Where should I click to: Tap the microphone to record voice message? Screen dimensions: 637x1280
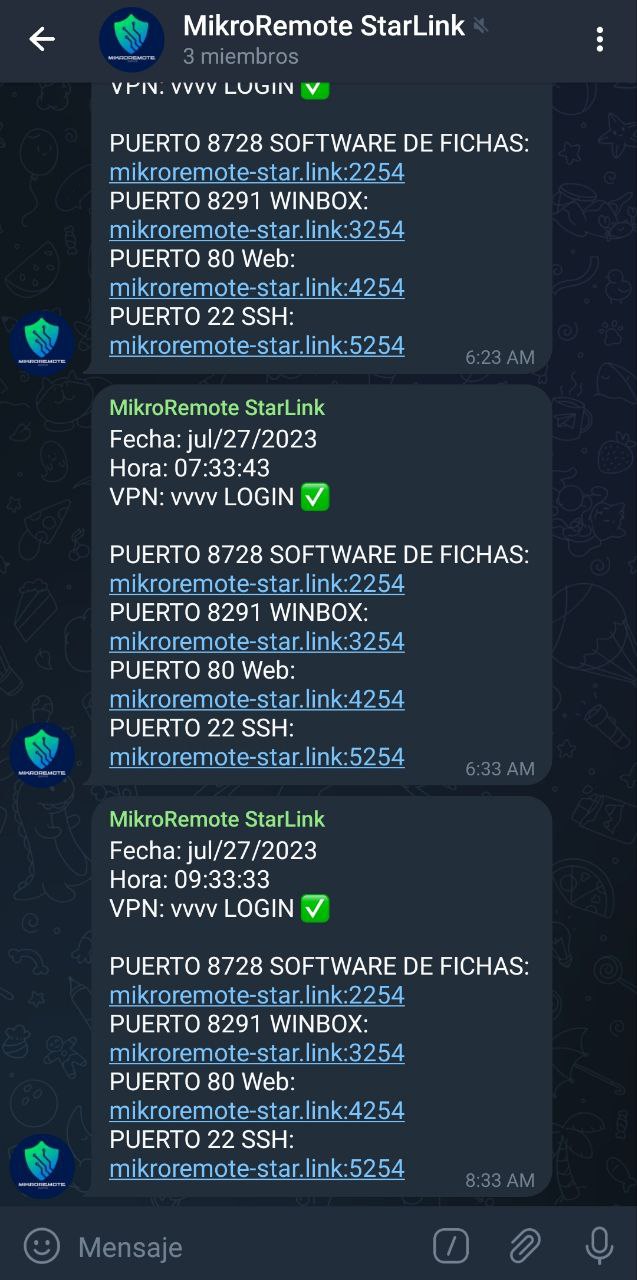tap(599, 1246)
